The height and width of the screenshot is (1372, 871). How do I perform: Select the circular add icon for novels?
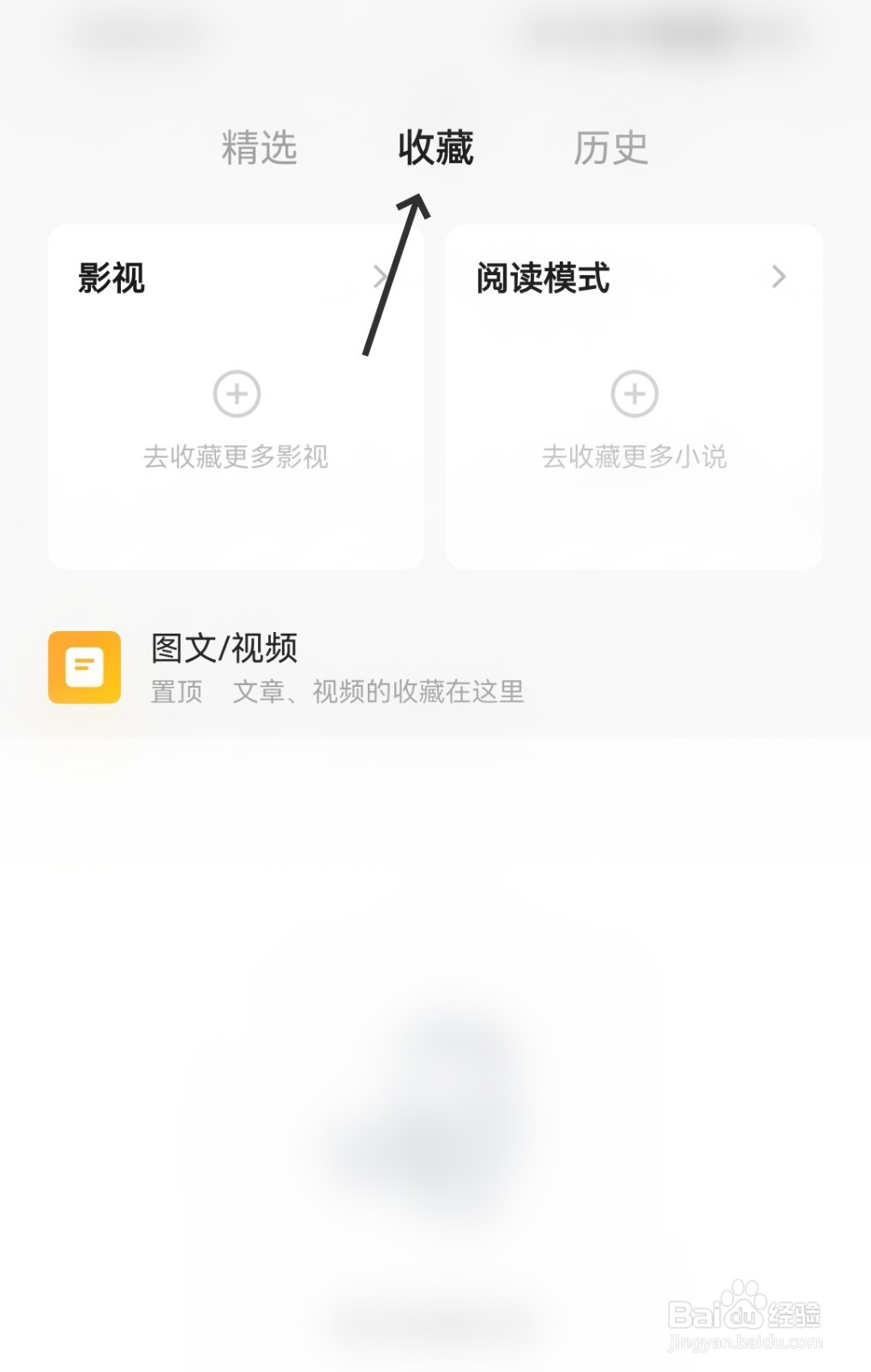pos(634,394)
